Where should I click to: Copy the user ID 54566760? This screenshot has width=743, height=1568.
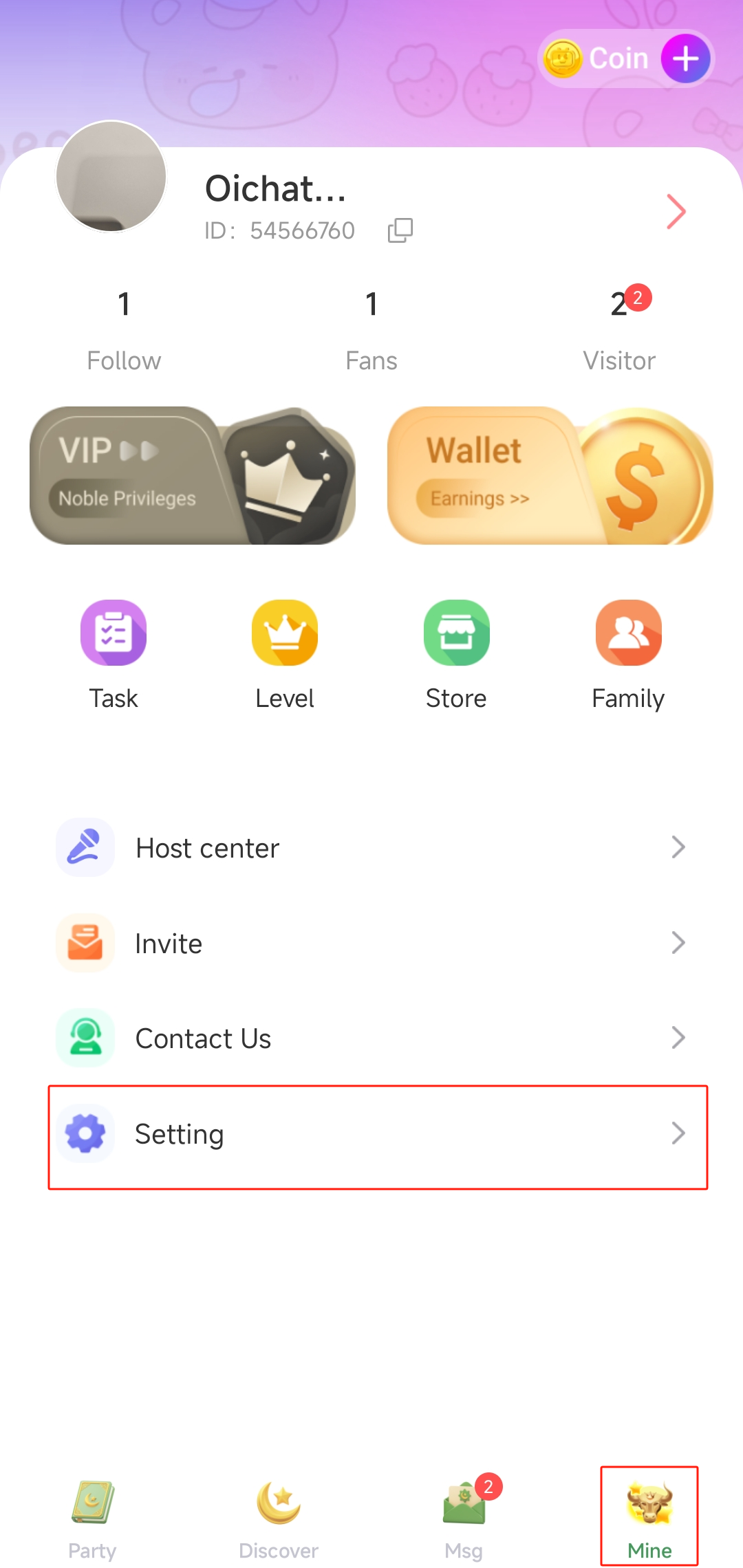pos(400,230)
